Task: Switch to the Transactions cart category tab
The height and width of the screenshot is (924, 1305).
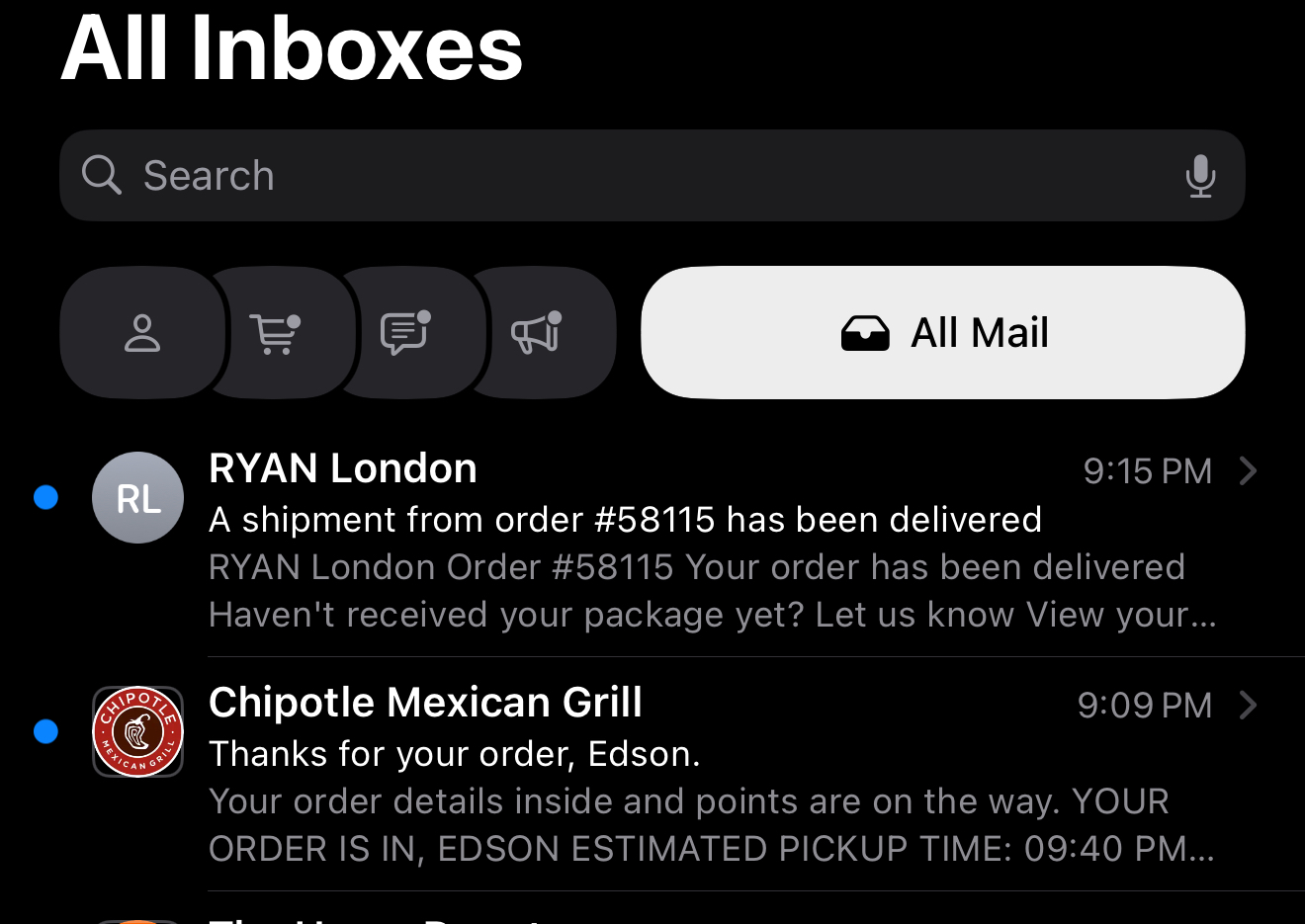Action: click(x=276, y=333)
